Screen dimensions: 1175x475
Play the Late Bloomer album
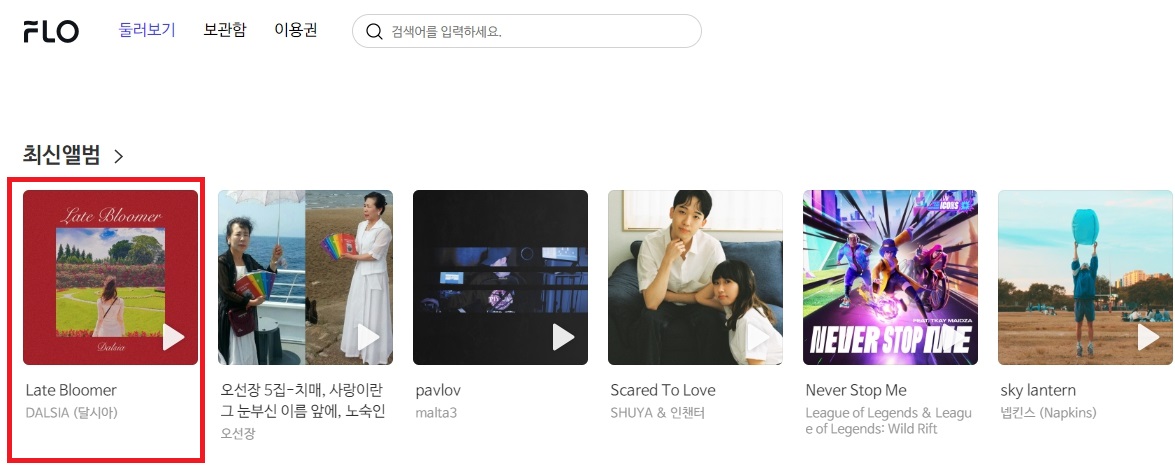click(x=174, y=337)
